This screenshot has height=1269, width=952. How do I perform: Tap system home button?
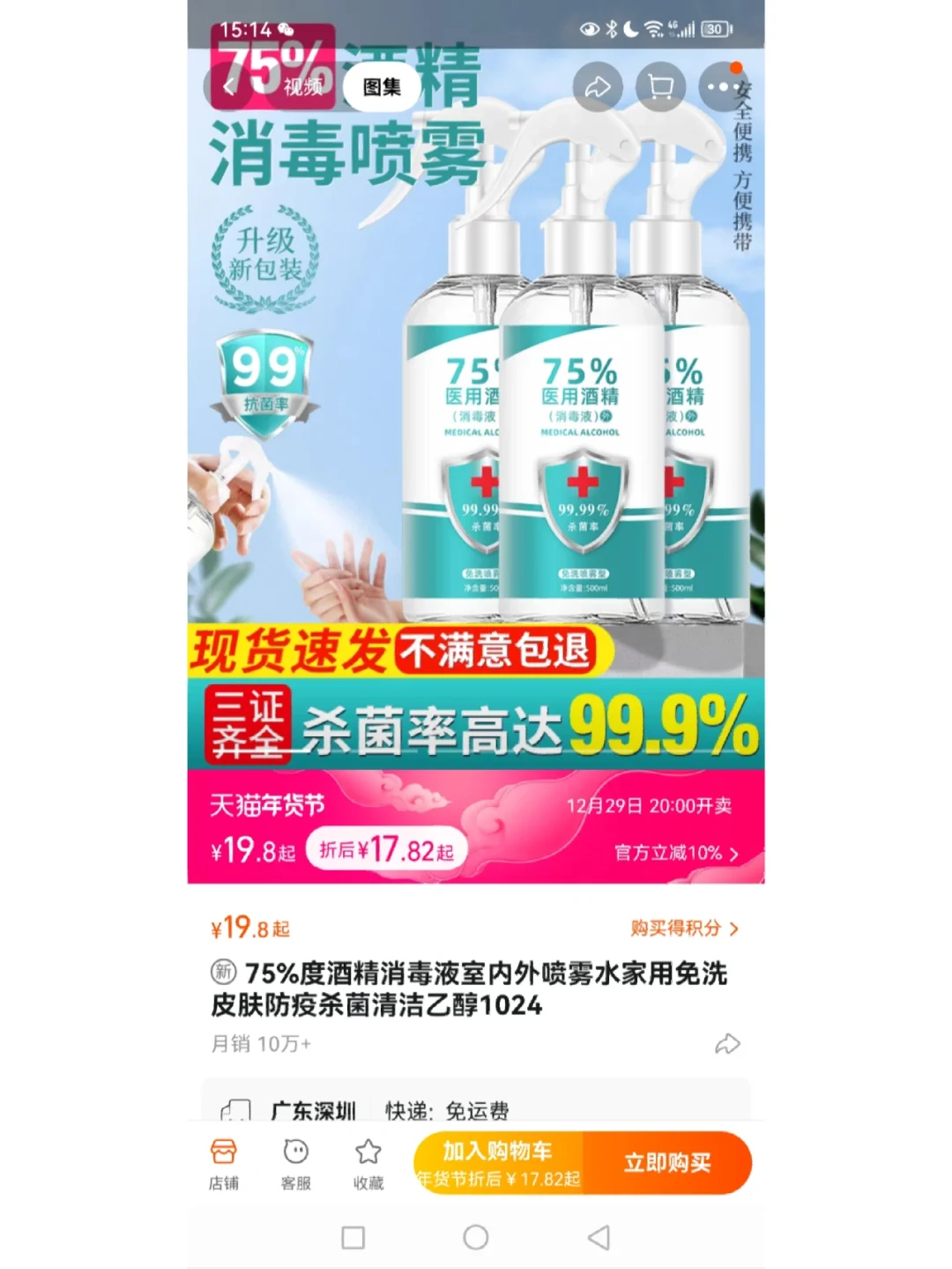(476, 1237)
